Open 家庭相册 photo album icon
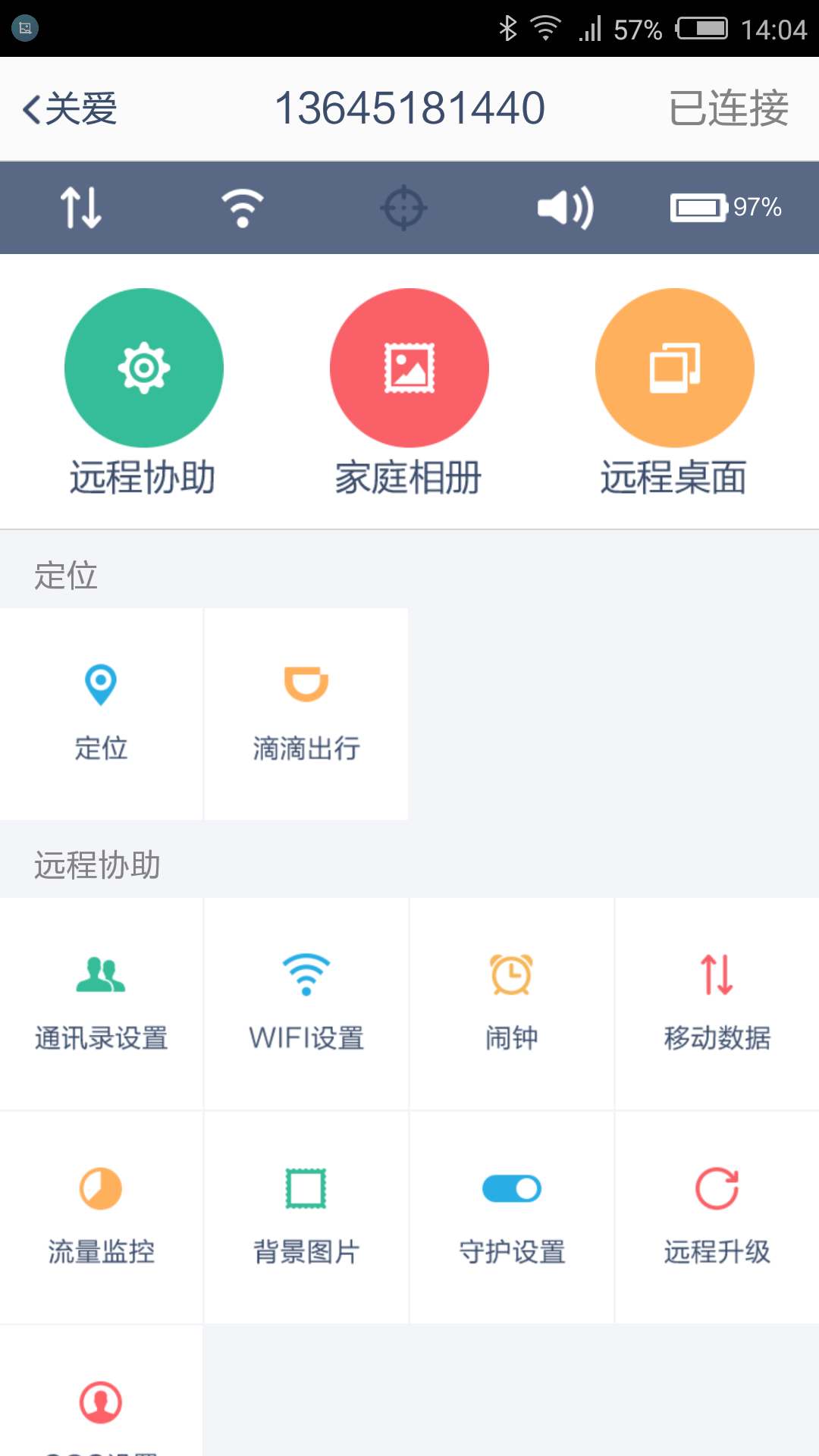This screenshot has height=1456, width=819. coord(409,367)
